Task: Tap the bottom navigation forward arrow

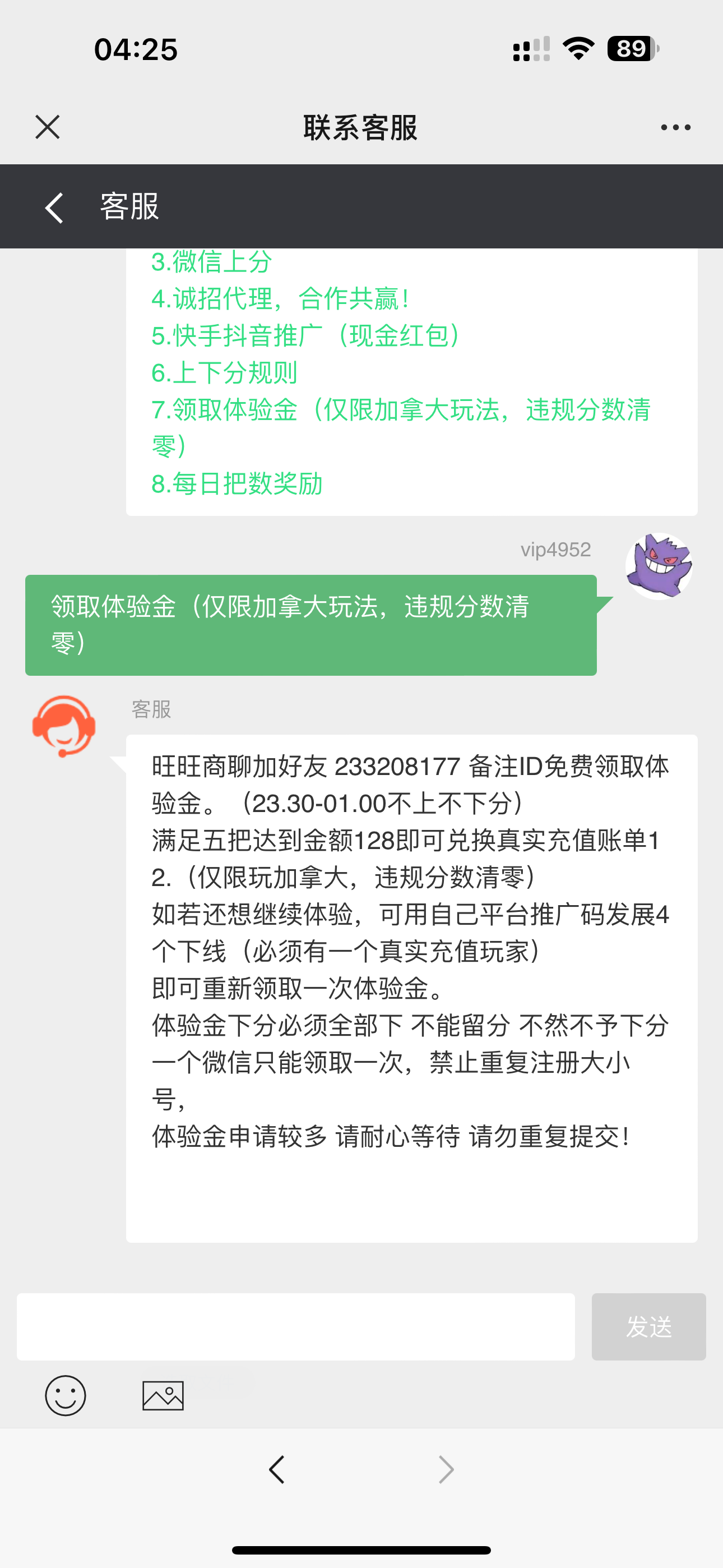Action: pyautogui.click(x=445, y=1470)
